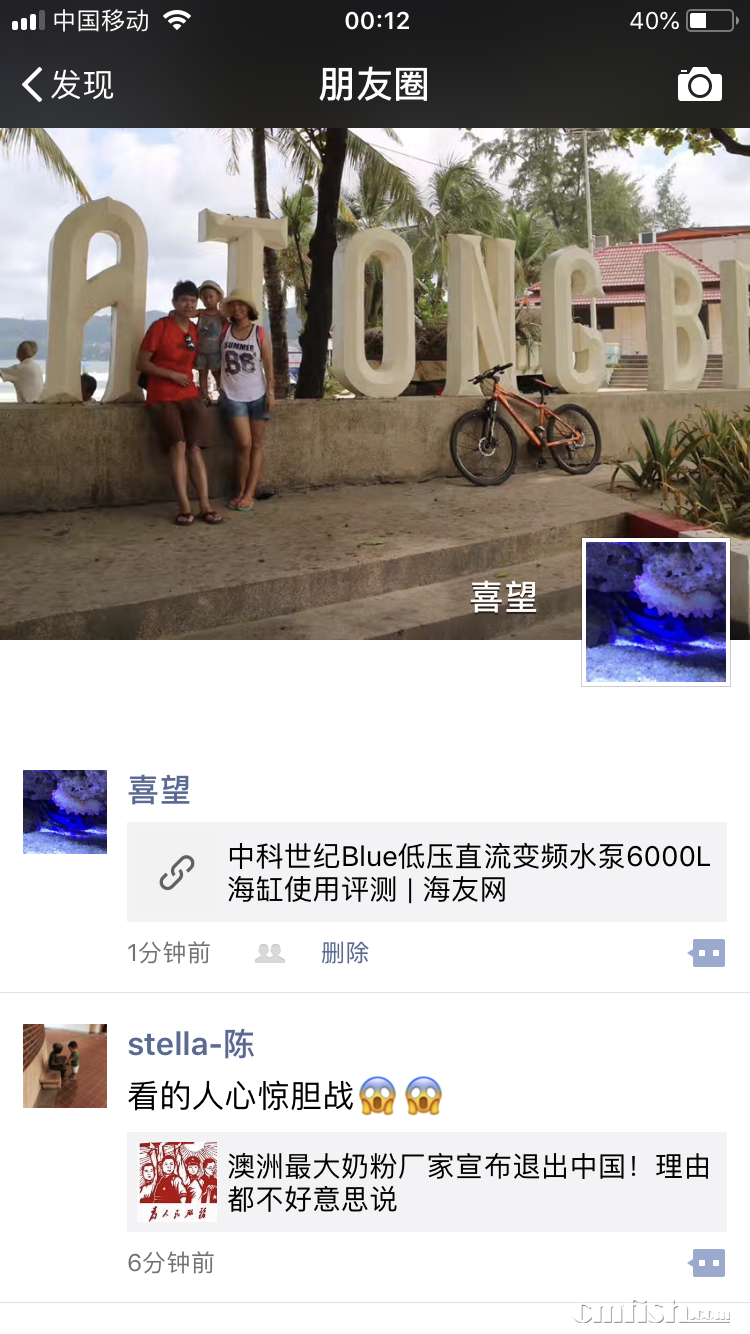Open 喜望's avatar beside the post

coord(65,811)
